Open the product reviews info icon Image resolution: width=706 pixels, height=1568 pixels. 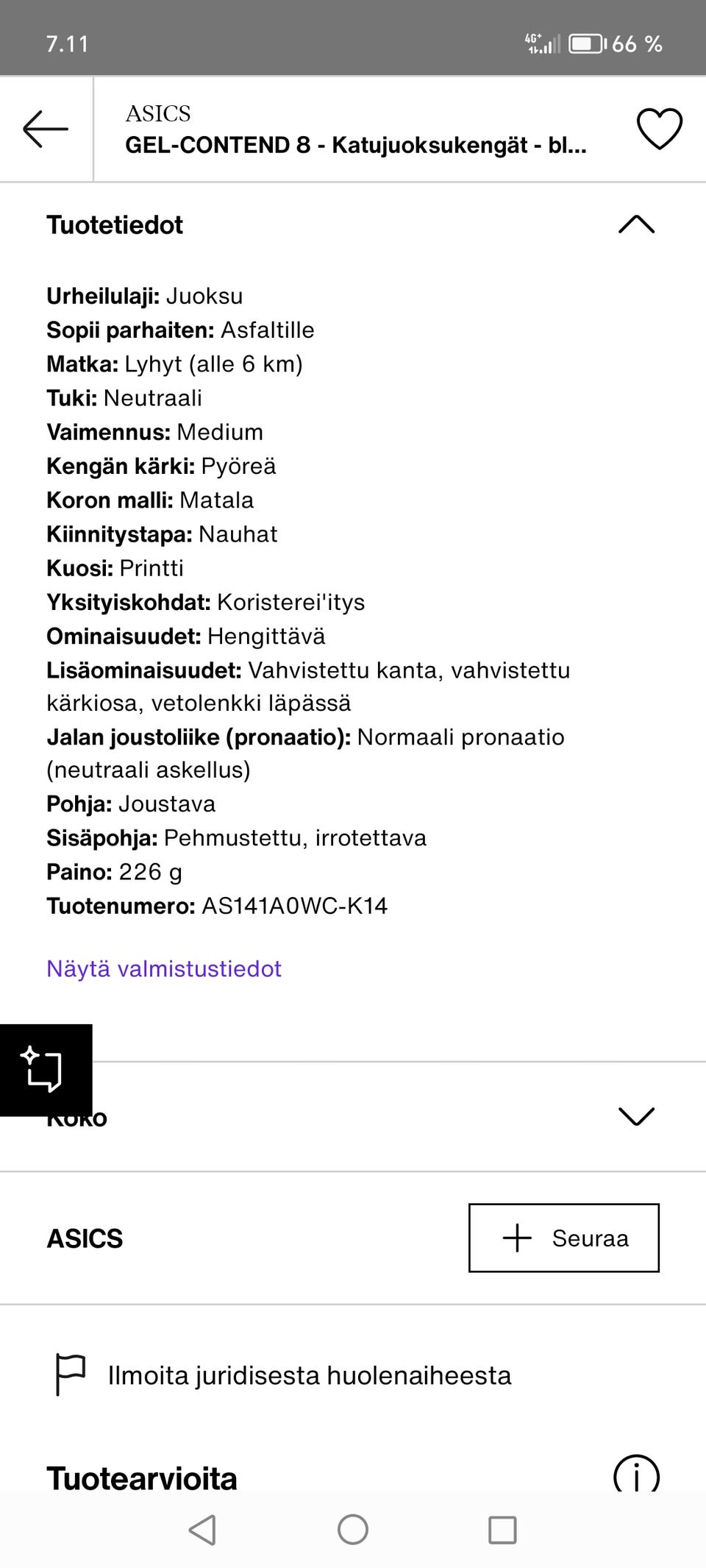pyautogui.click(x=637, y=1475)
